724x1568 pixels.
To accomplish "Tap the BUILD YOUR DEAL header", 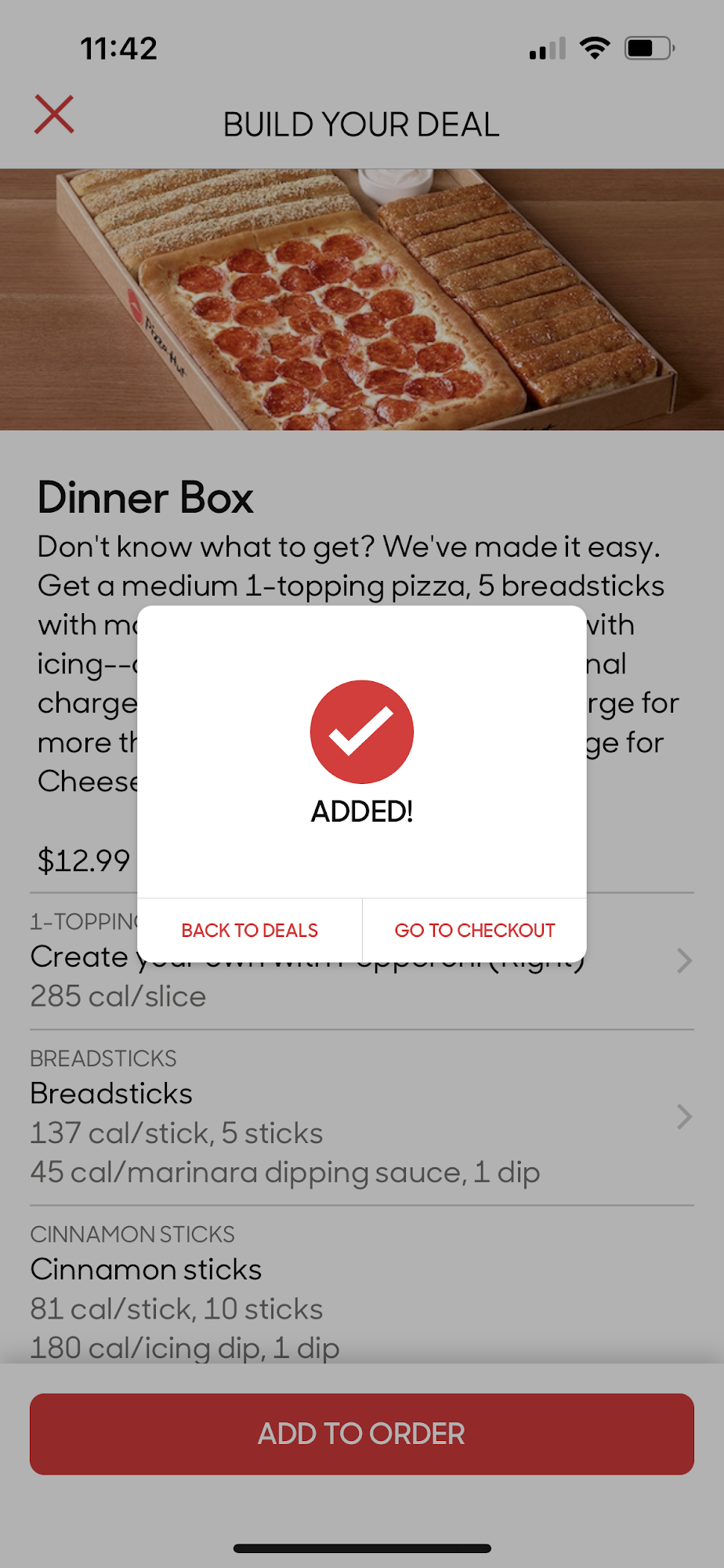I will 361,124.
